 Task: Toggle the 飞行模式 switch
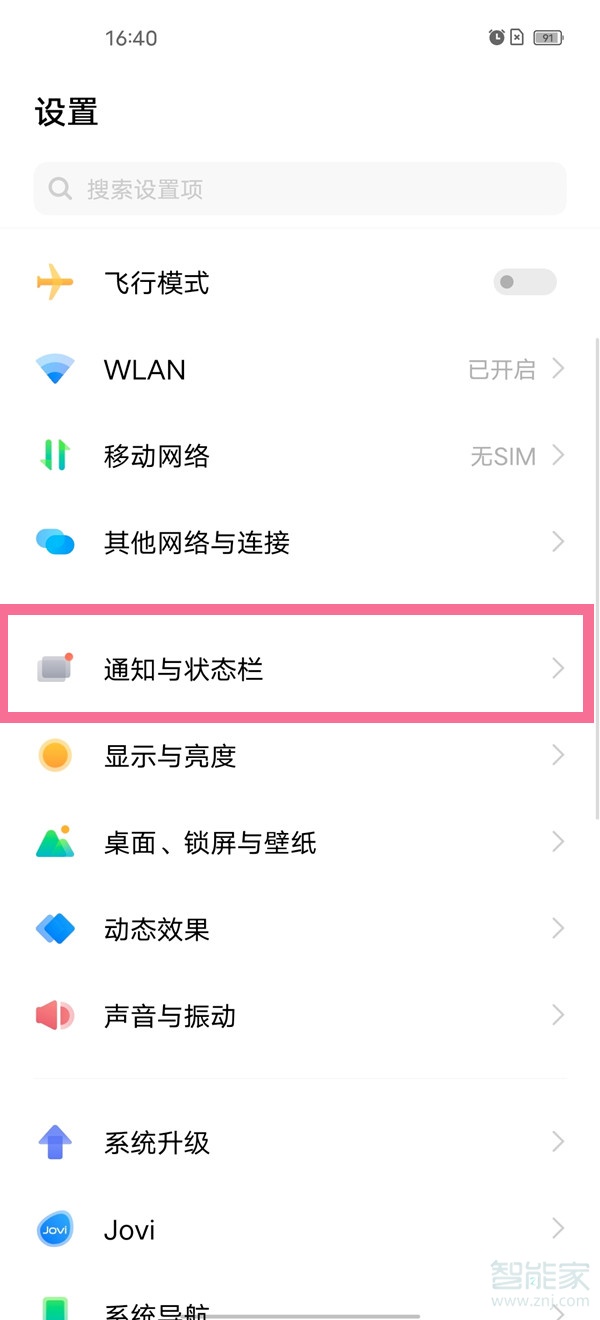(x=524, y=282)
